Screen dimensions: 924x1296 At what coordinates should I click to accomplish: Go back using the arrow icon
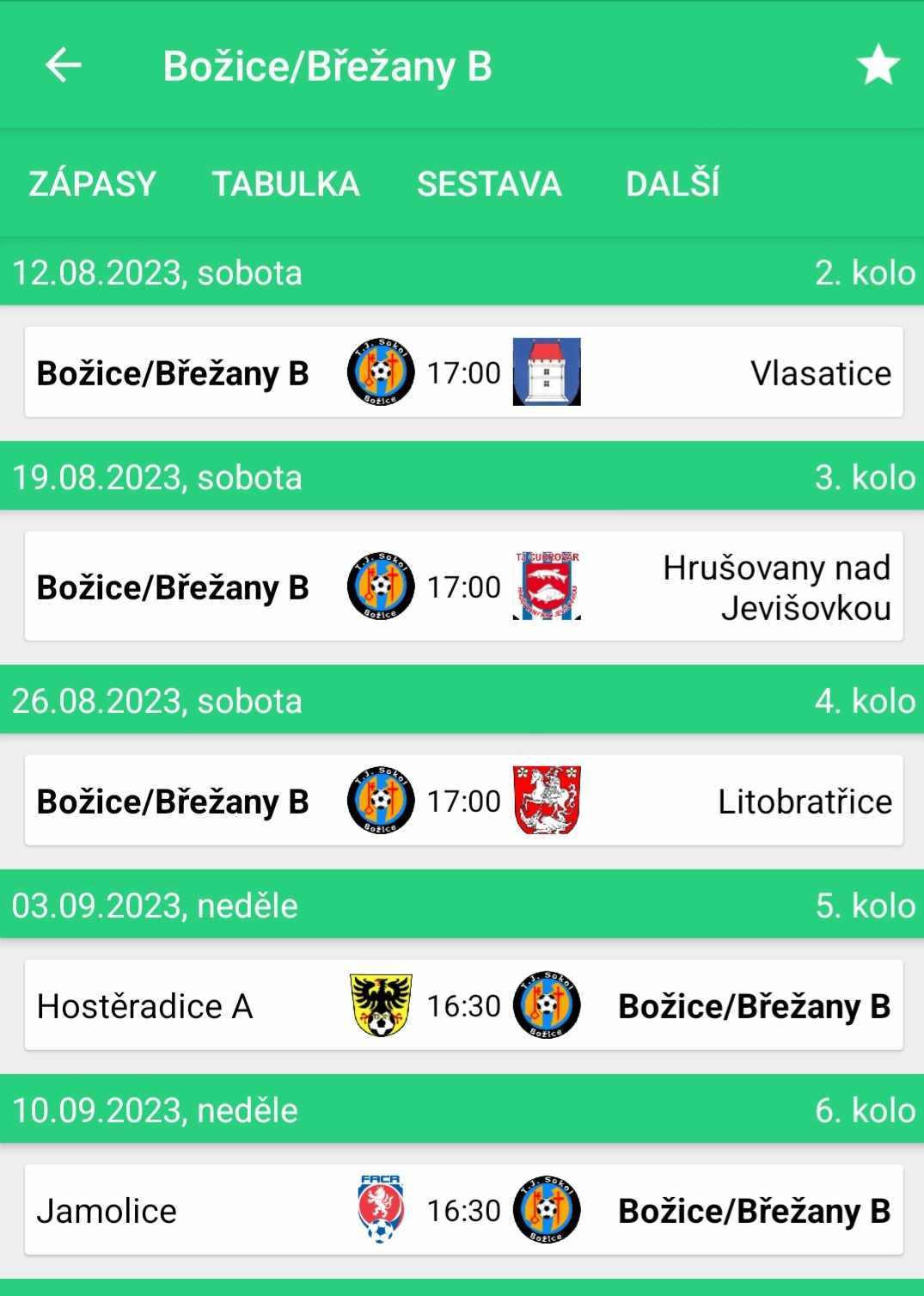(x=64, y=65)
